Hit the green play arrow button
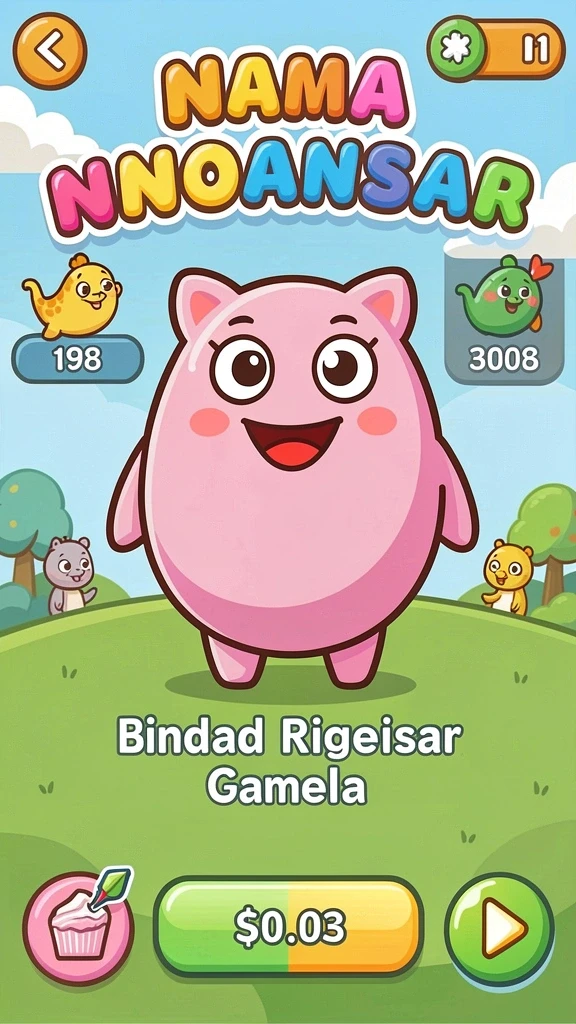The image size is (576, 1024). pos(500,929)
